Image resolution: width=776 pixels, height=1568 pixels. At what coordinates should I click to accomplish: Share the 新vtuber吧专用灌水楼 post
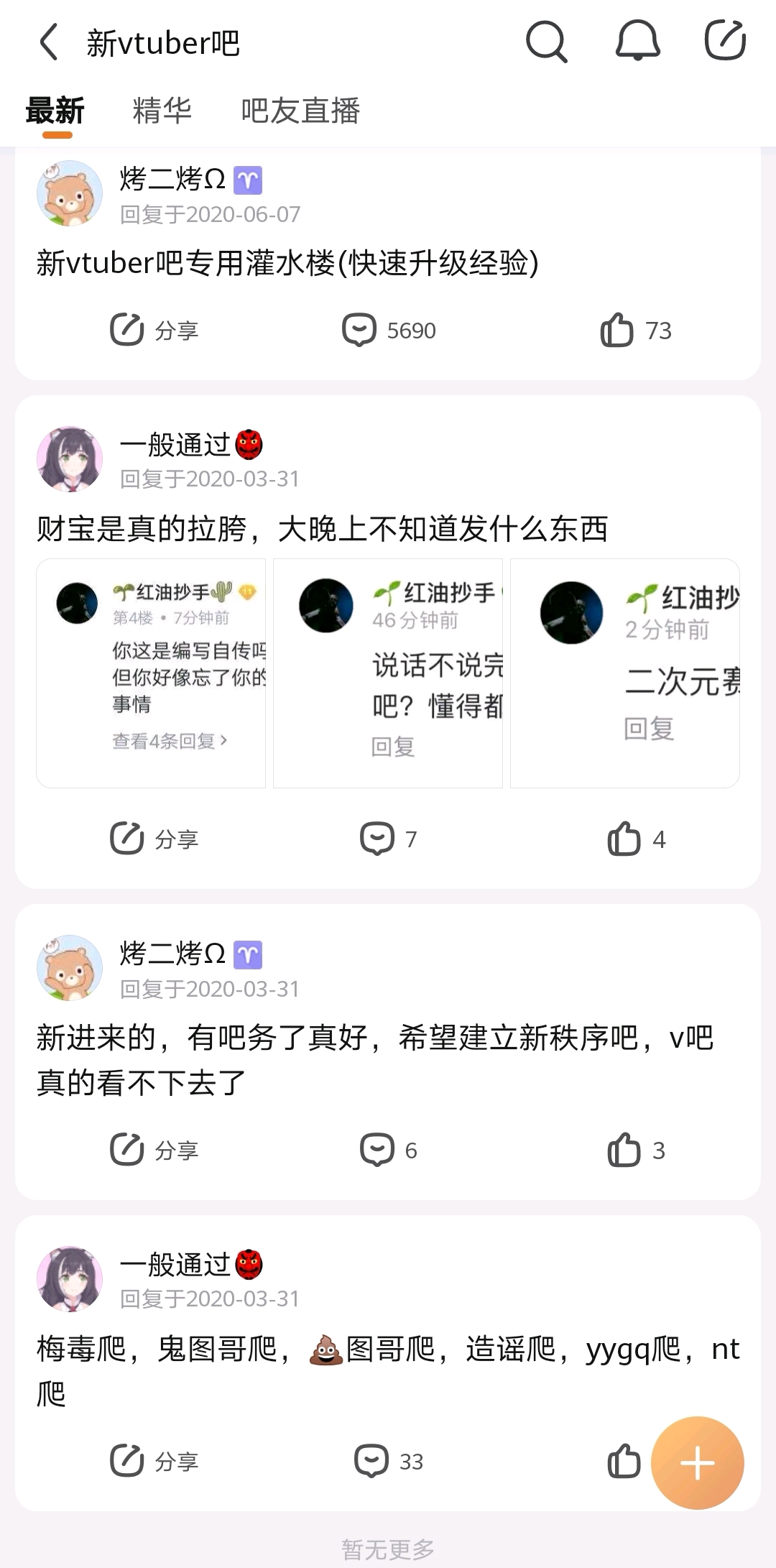pyautogui.click(x=154, y=331)
